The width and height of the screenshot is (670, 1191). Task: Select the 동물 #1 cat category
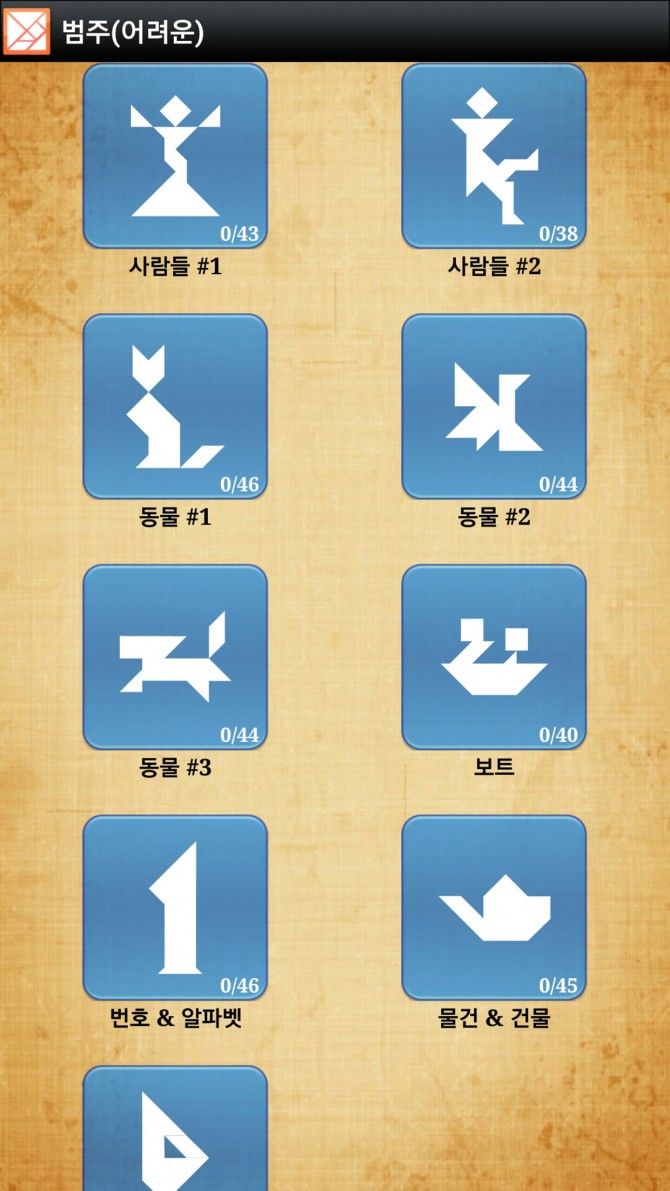175,406
